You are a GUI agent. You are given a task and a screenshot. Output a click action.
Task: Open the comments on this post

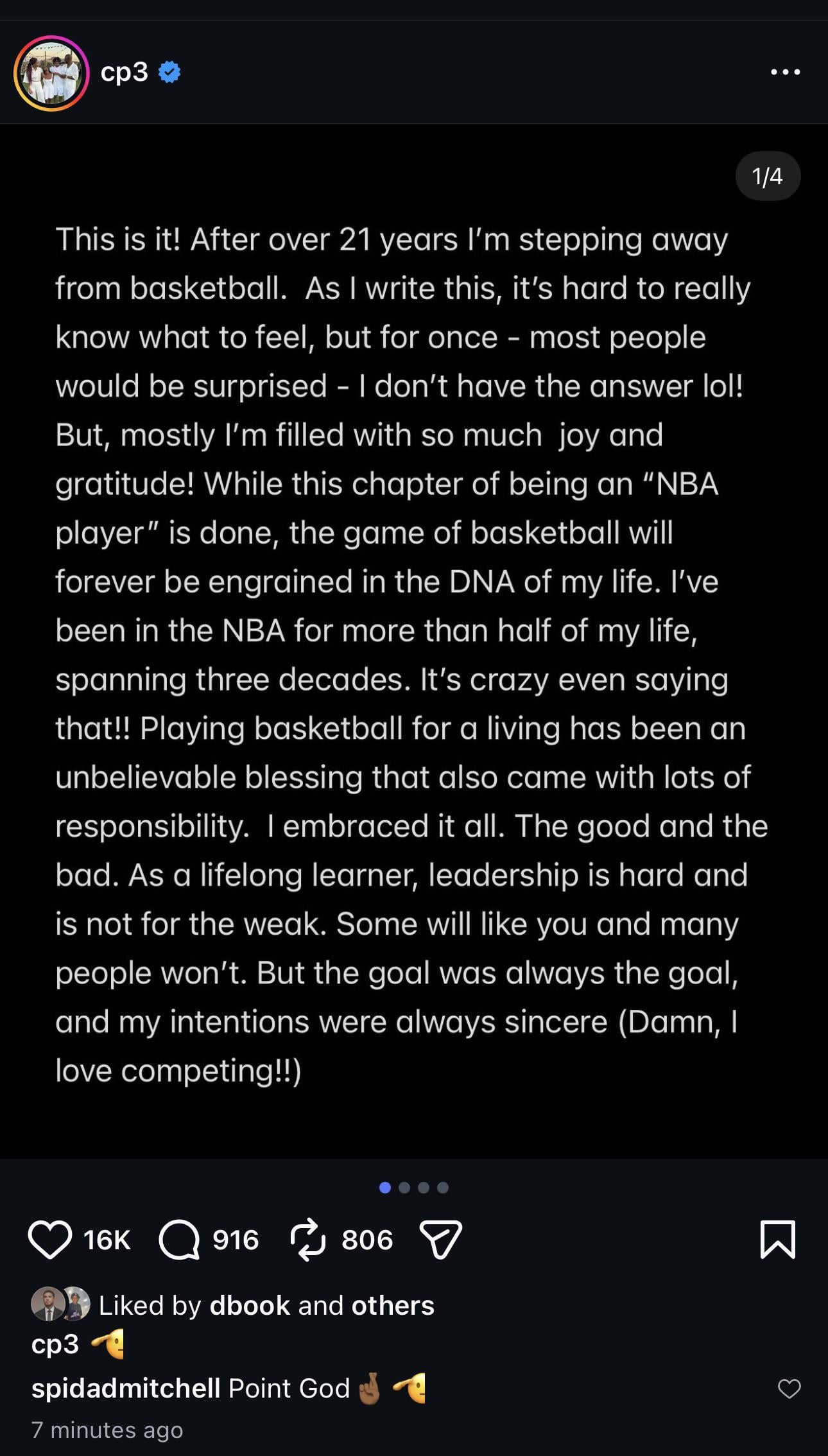point(179,1240)
